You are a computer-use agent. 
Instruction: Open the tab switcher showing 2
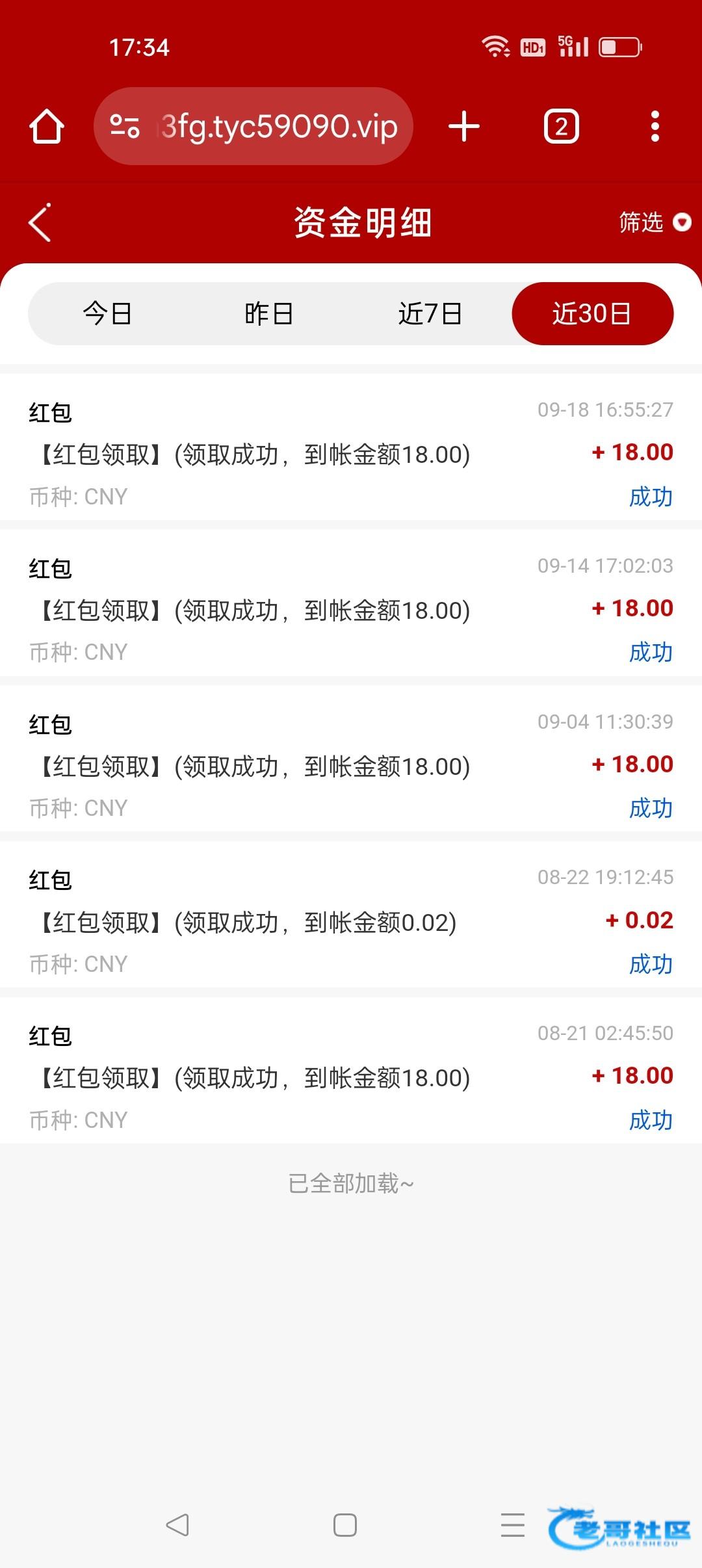pos(561,126)
